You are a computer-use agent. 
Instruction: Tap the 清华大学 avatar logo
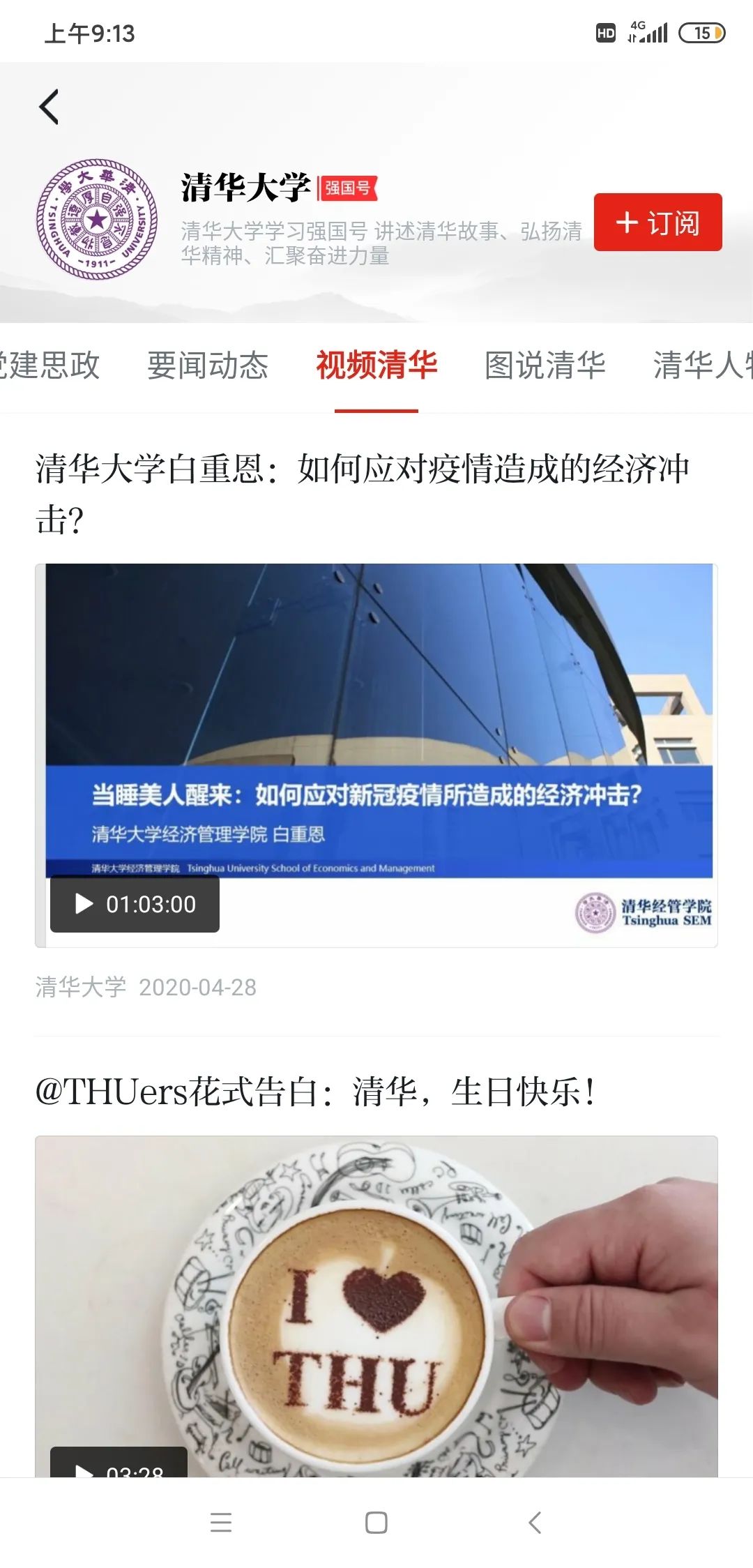coord(97,220)
